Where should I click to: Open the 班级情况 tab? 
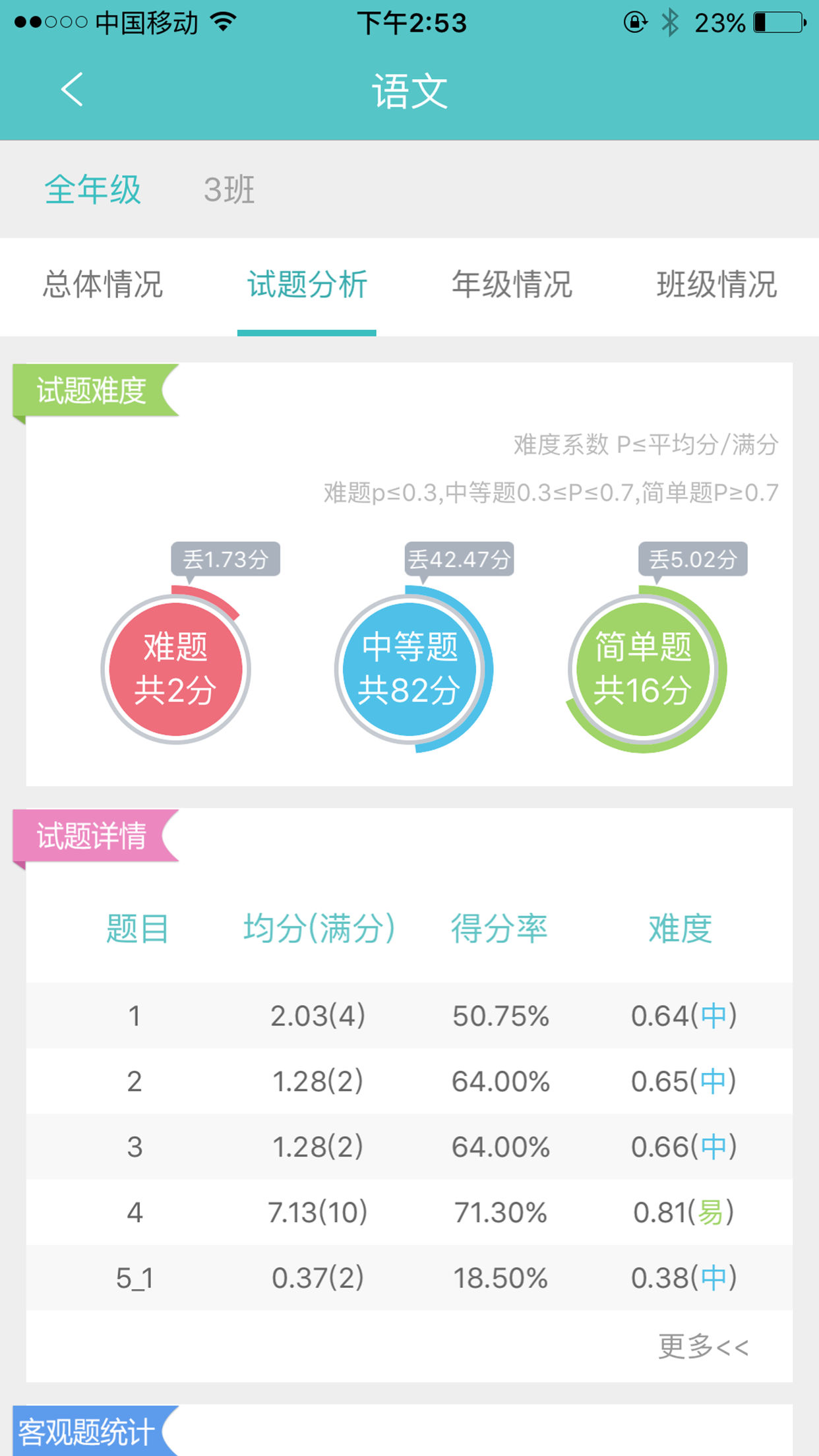pos(717,285)
